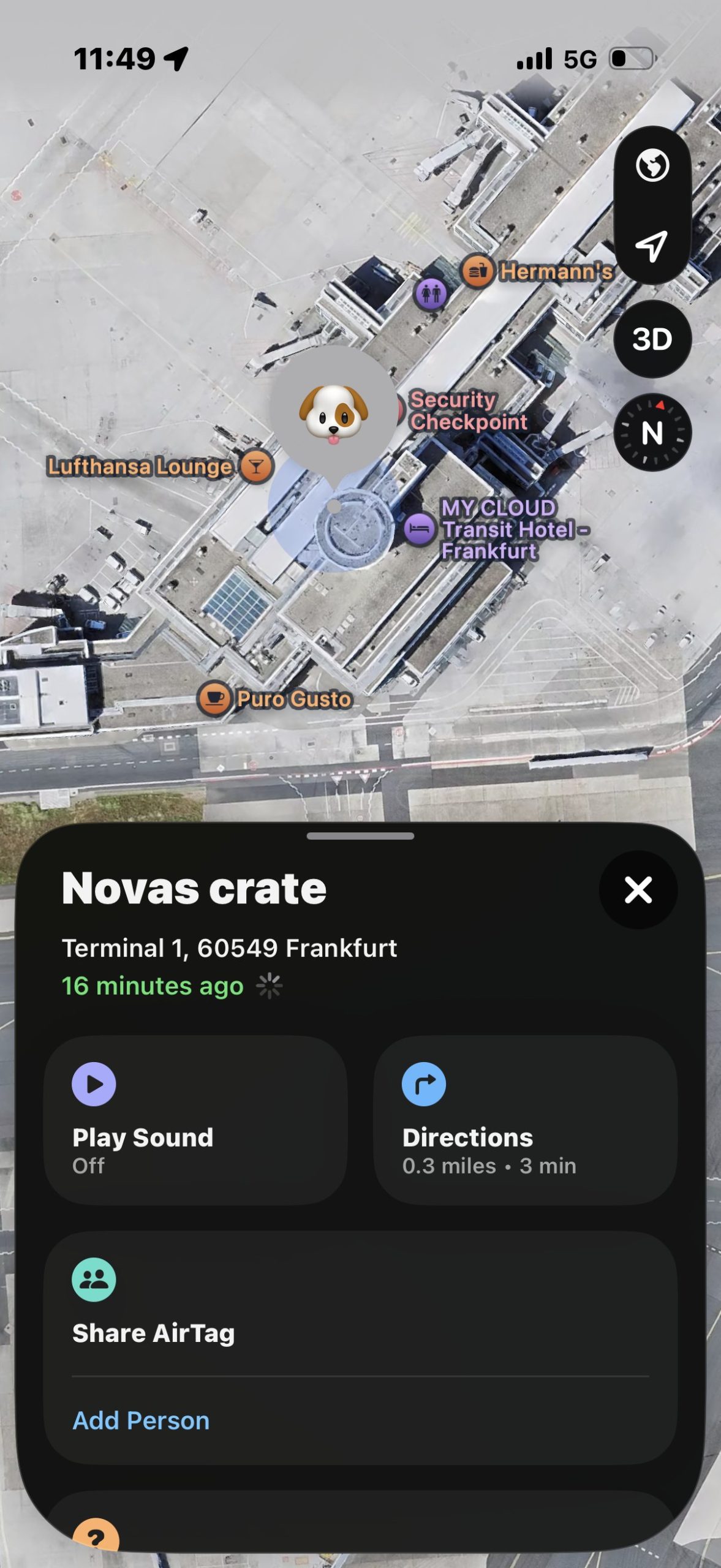The height and width of the screenshot is (1568, 721).
Task: Switch the map to 3D view
Action: tap(652, 339)
